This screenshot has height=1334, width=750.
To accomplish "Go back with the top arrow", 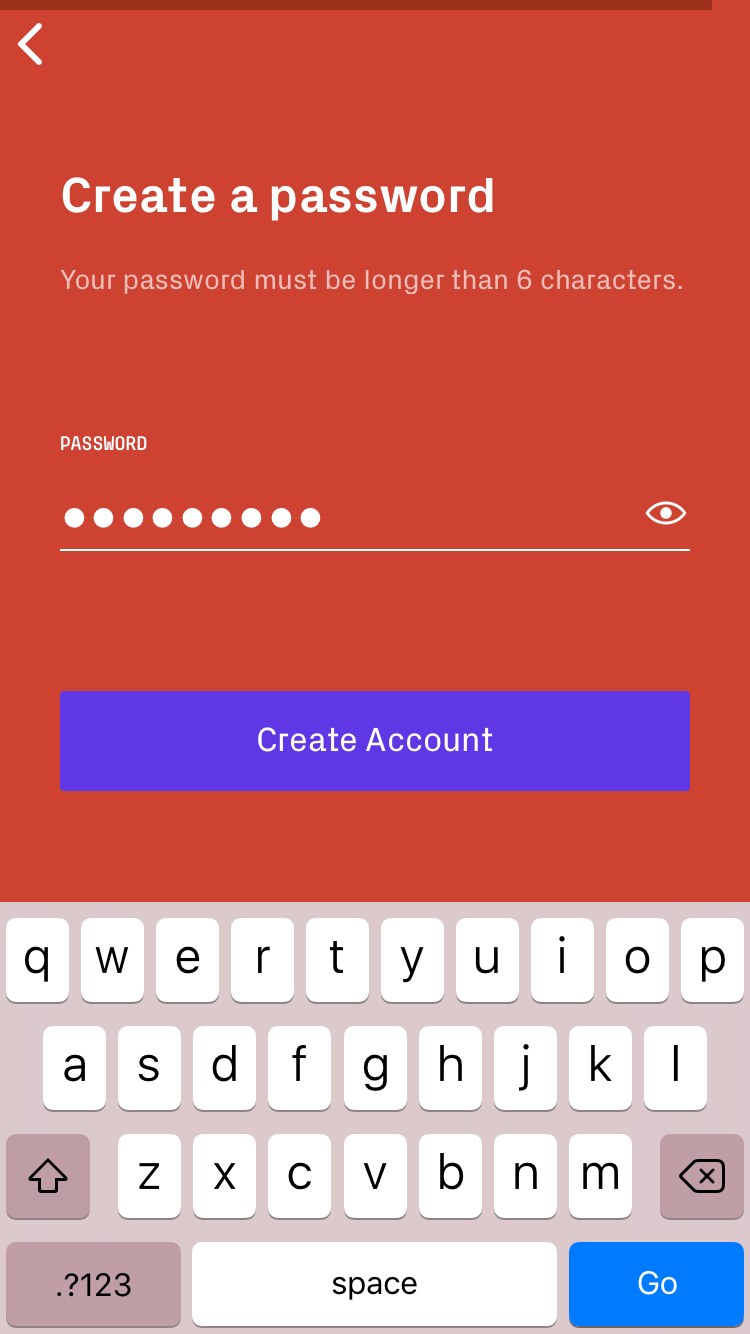I will pos(31,44).
